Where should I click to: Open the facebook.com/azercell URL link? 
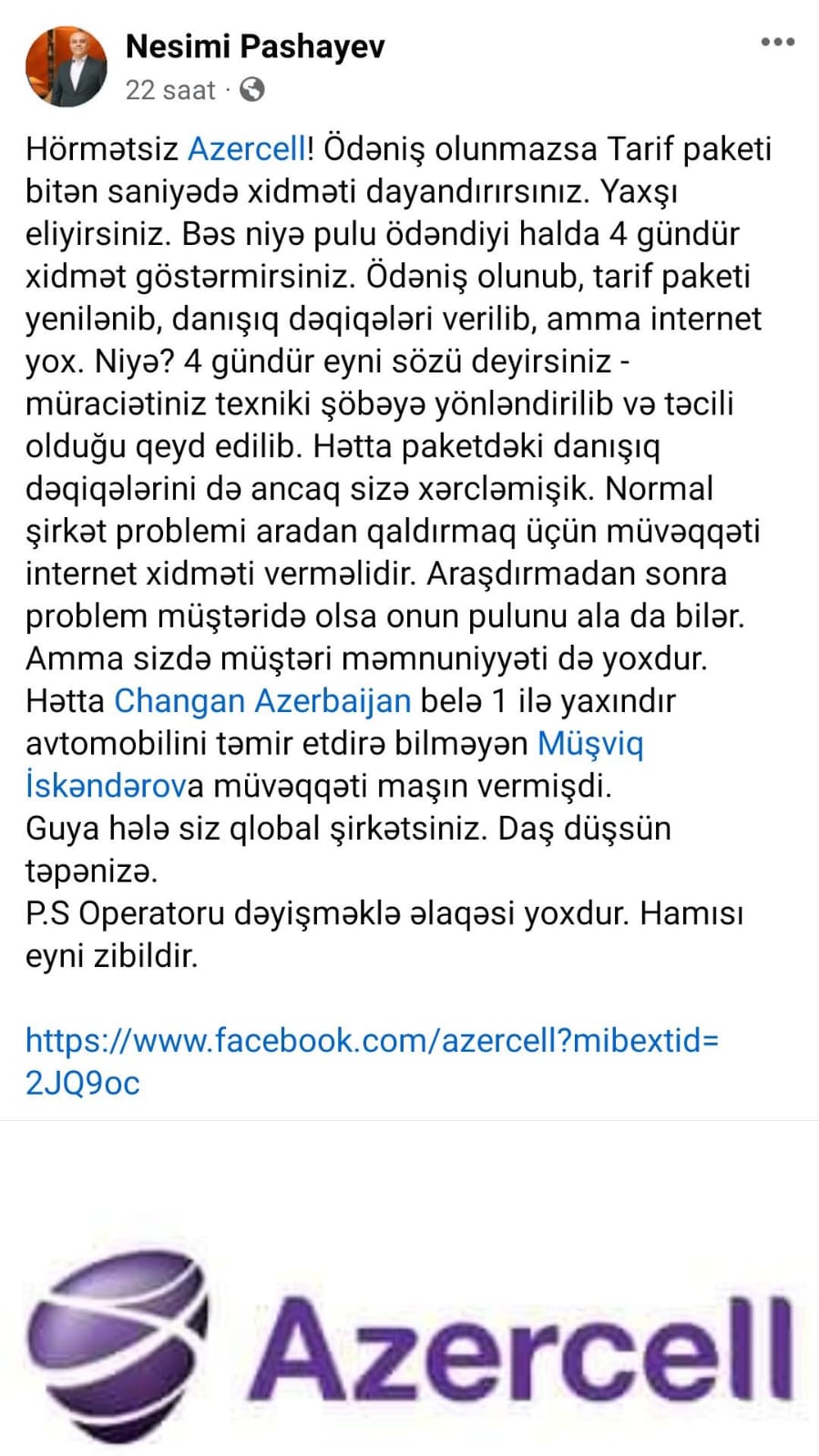(x=373, y=1061)
